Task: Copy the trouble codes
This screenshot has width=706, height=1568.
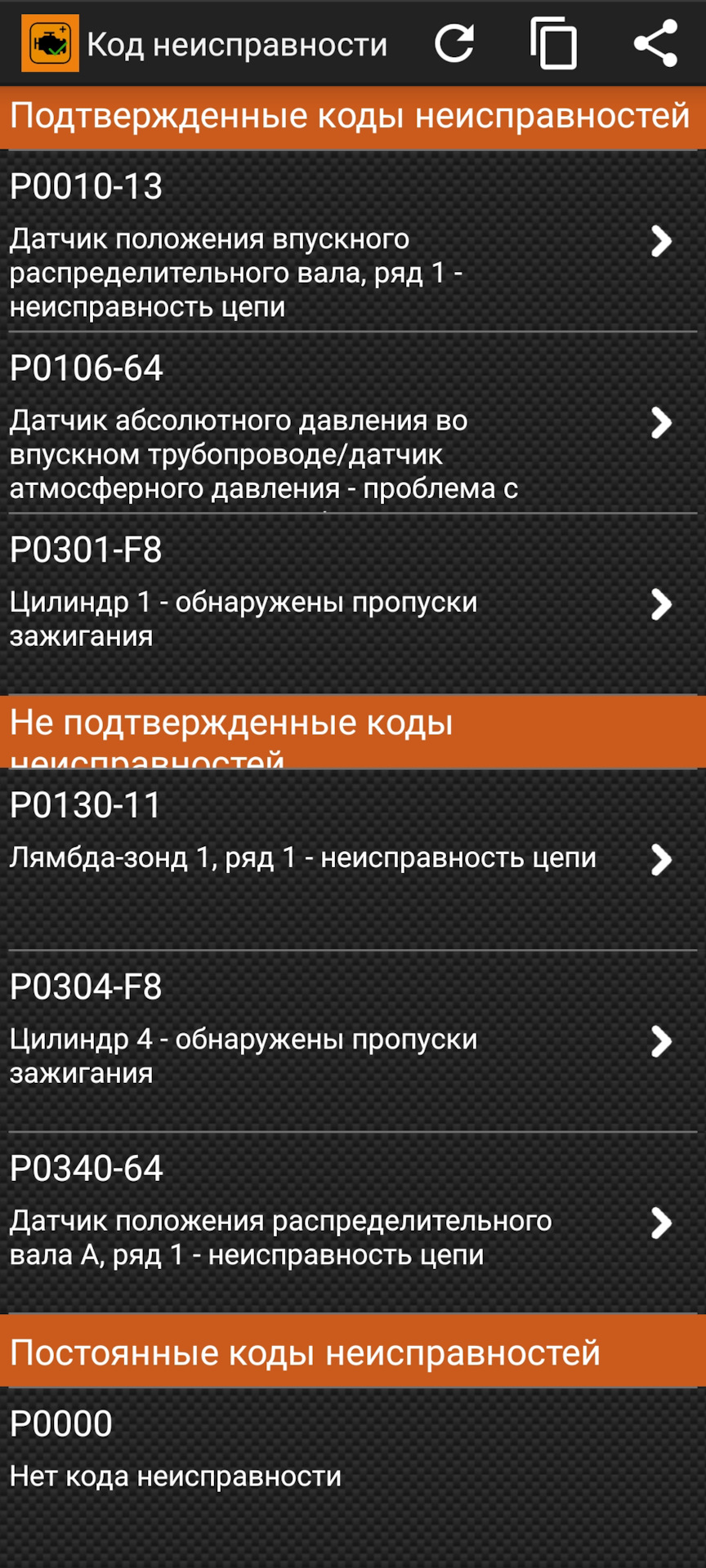Action: (x=554, y=44)
